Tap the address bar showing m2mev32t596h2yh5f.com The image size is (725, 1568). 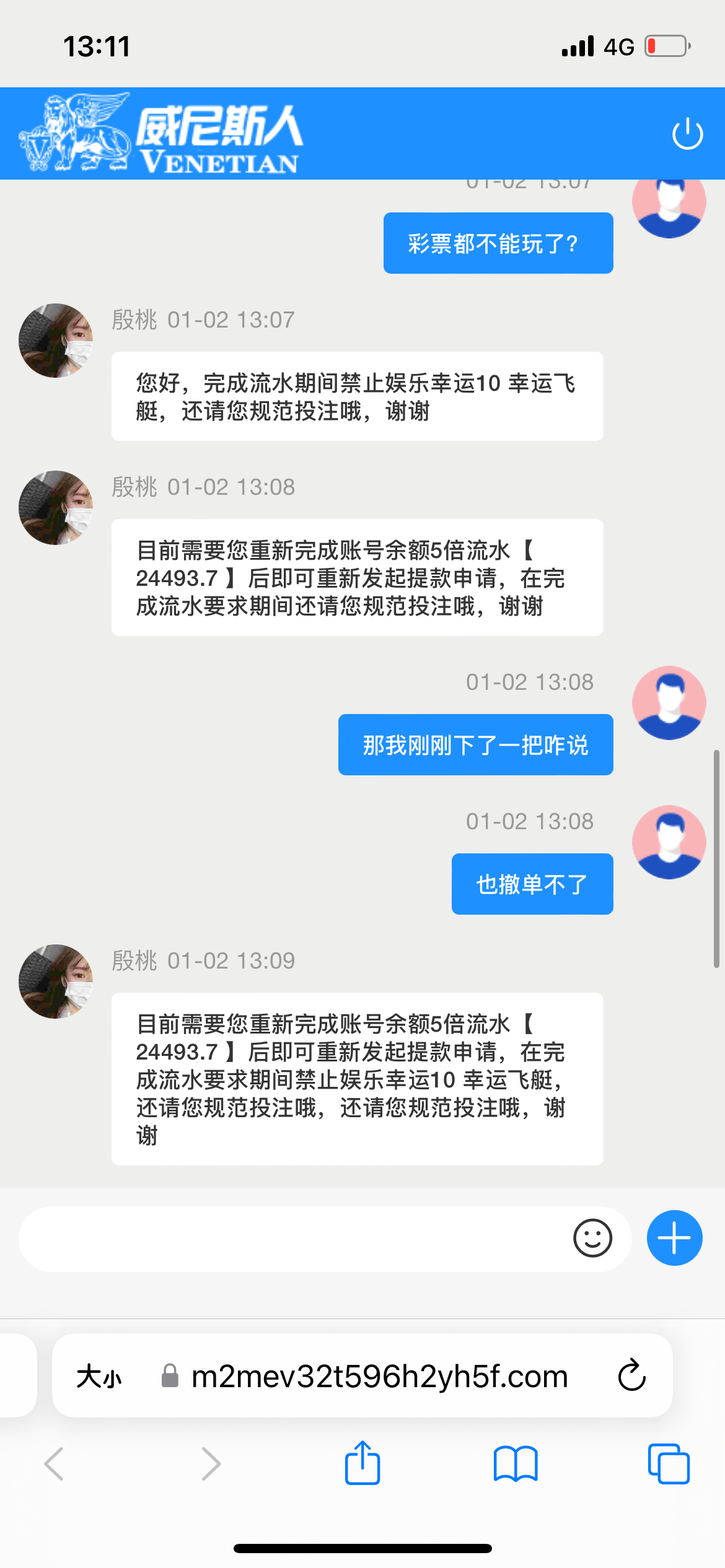[x=380, y=1377]
